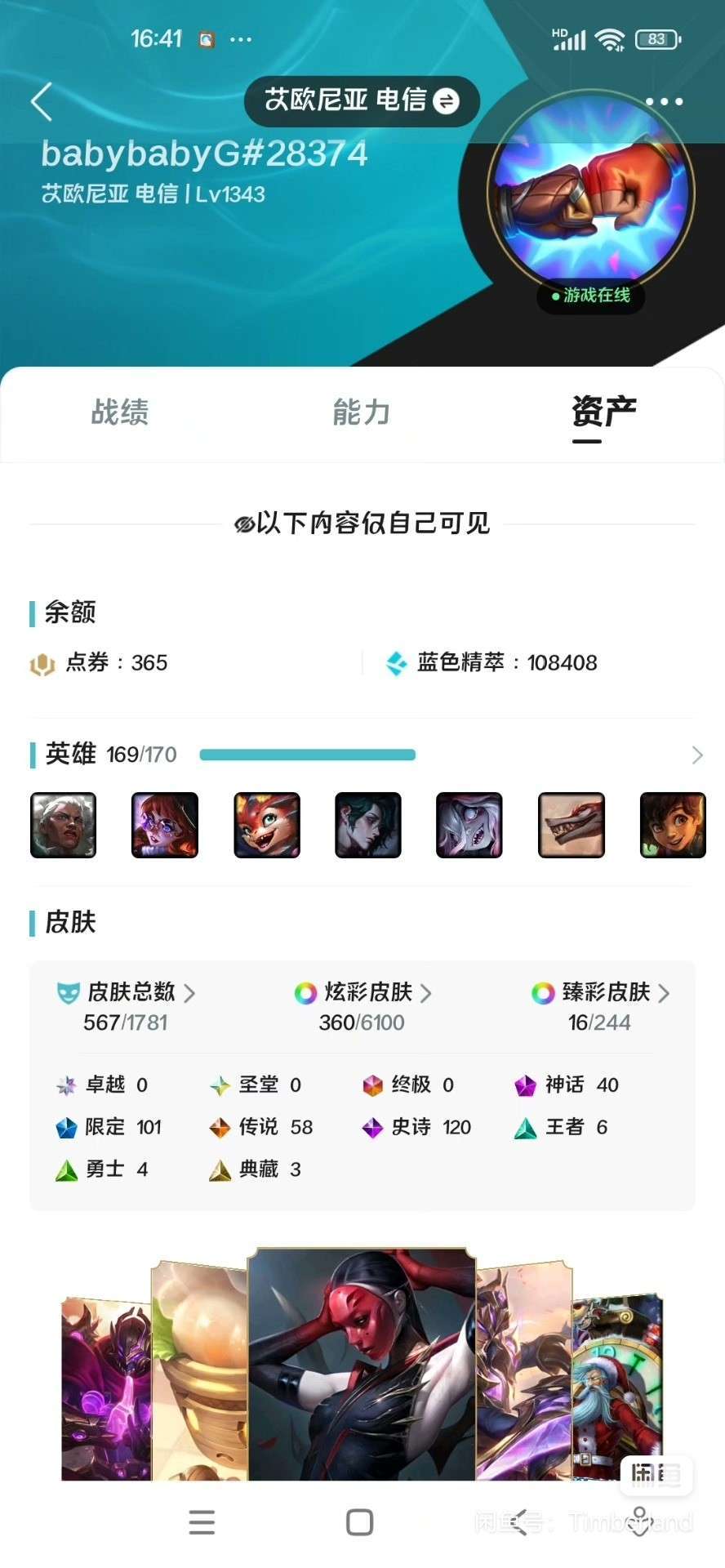
Task: Switch server via 艾欧尼亚 电信 pill
Action: tap(362, 101)
